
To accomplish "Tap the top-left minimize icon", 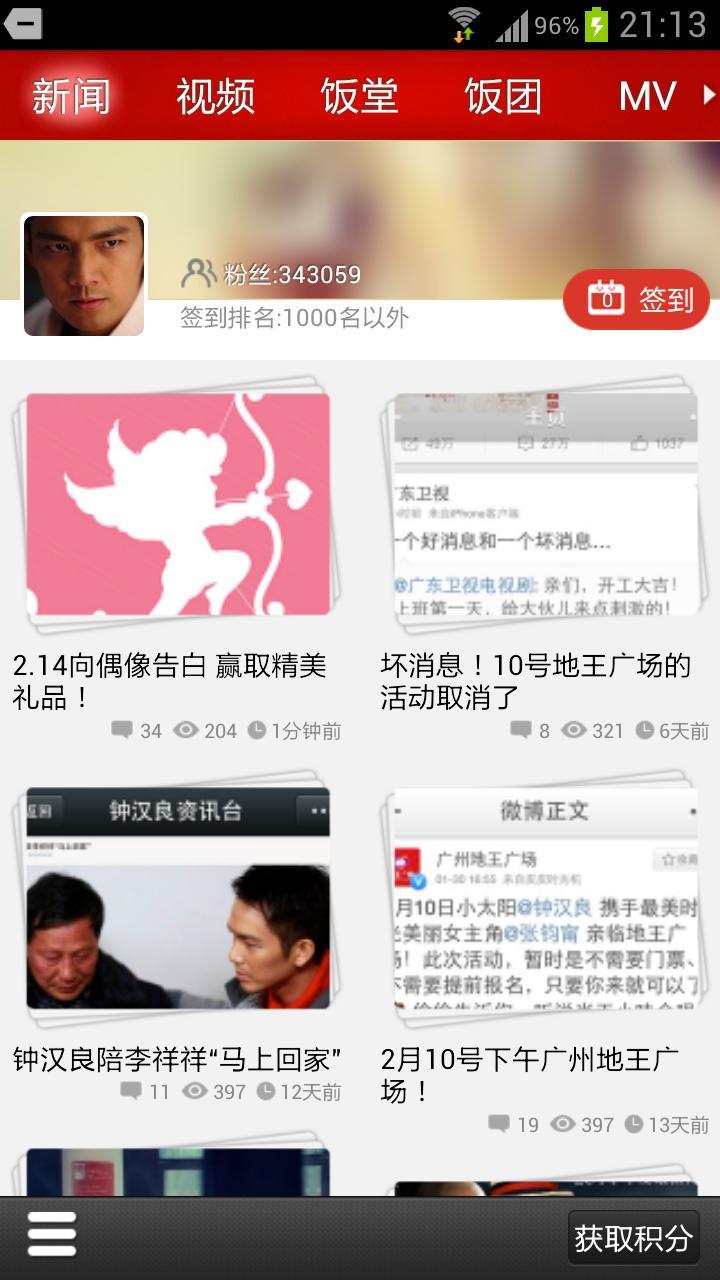I will [23, 23].
